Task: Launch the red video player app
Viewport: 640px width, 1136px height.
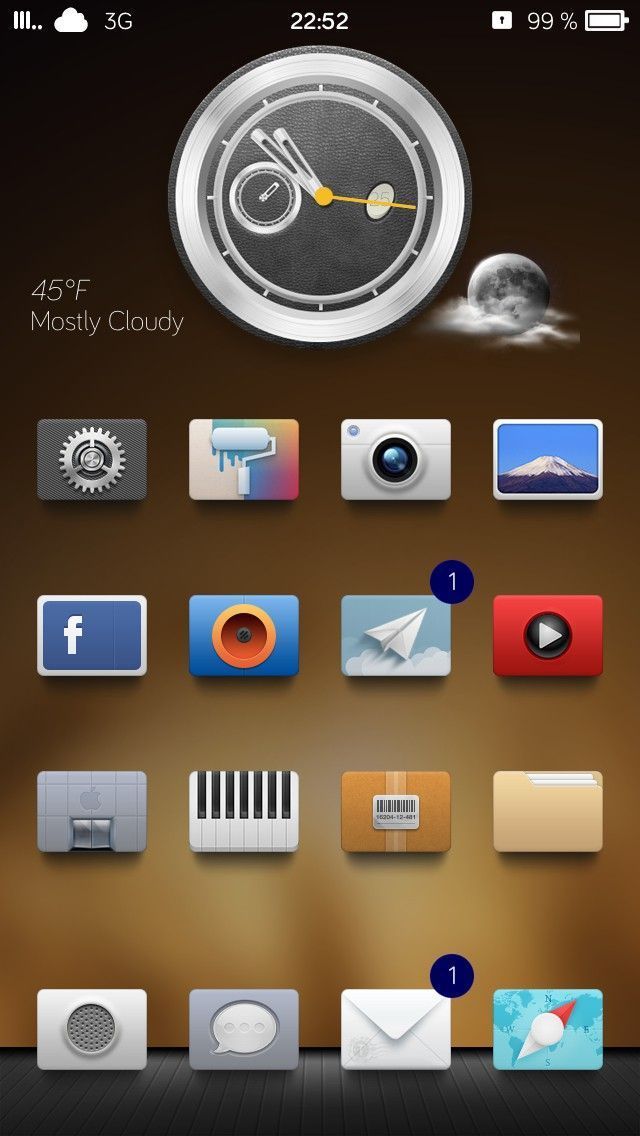Action: click(x=548, y=635)
